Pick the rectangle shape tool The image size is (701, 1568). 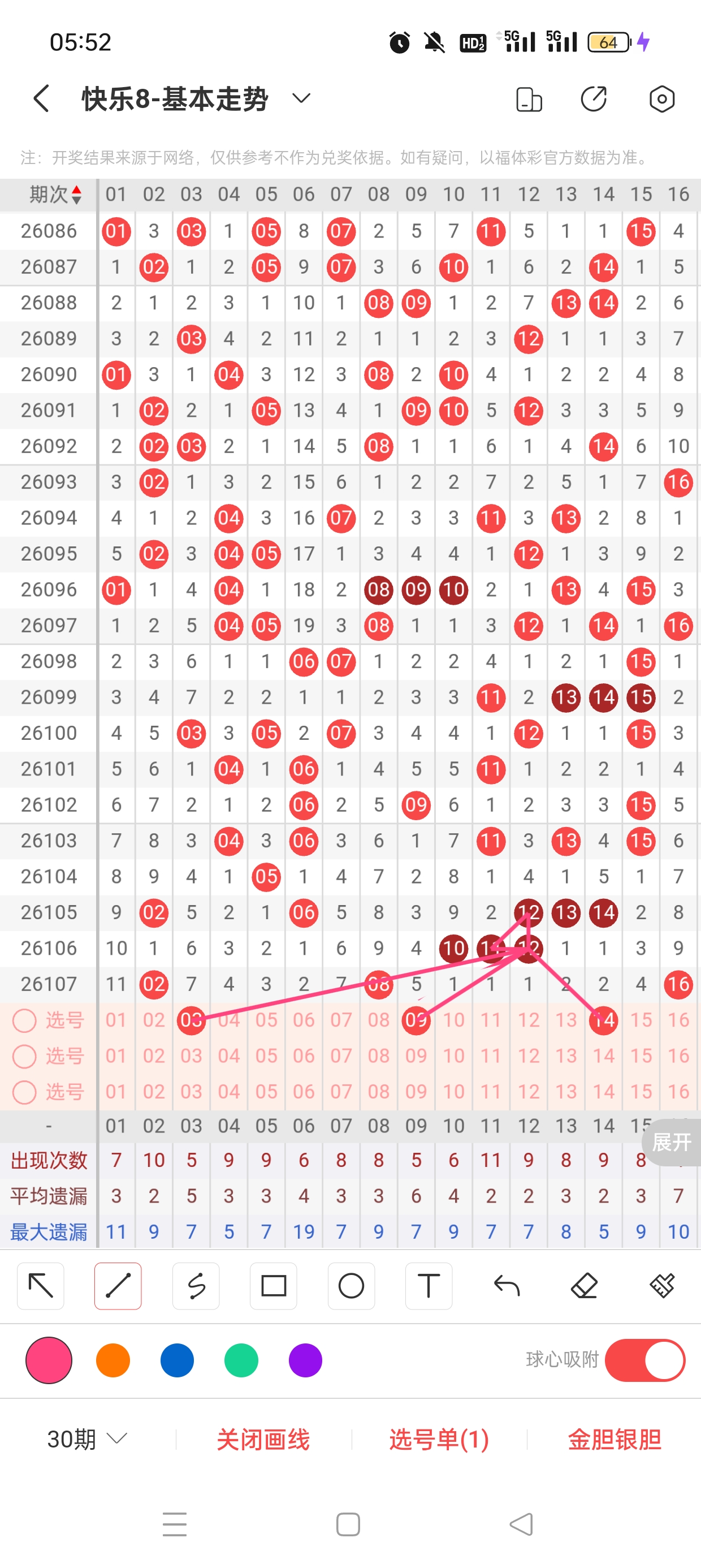273,1286
